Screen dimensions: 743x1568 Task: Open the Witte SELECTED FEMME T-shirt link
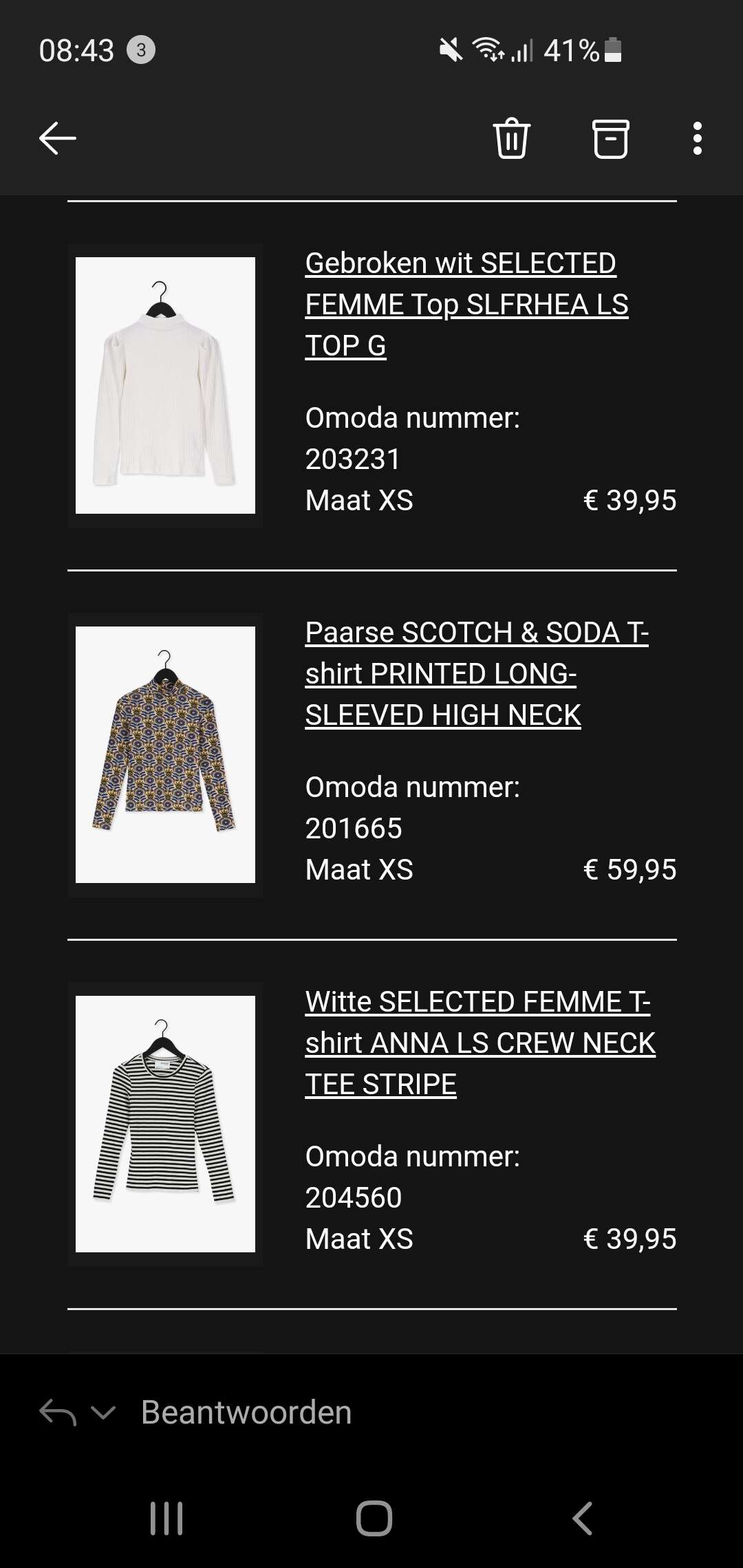pyautogui.click(x=480, y=1043)
